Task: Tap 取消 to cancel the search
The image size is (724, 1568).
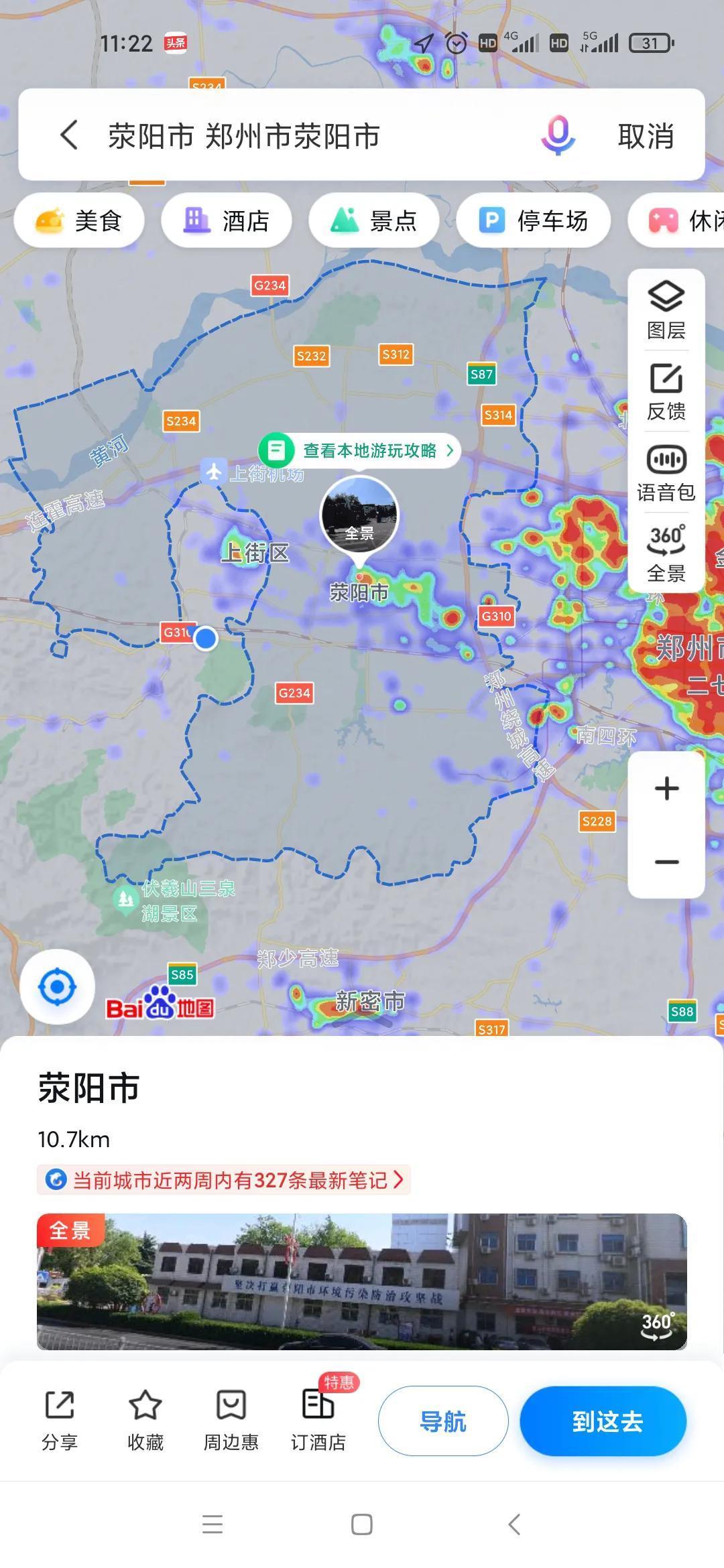Action: click(646, 136)
